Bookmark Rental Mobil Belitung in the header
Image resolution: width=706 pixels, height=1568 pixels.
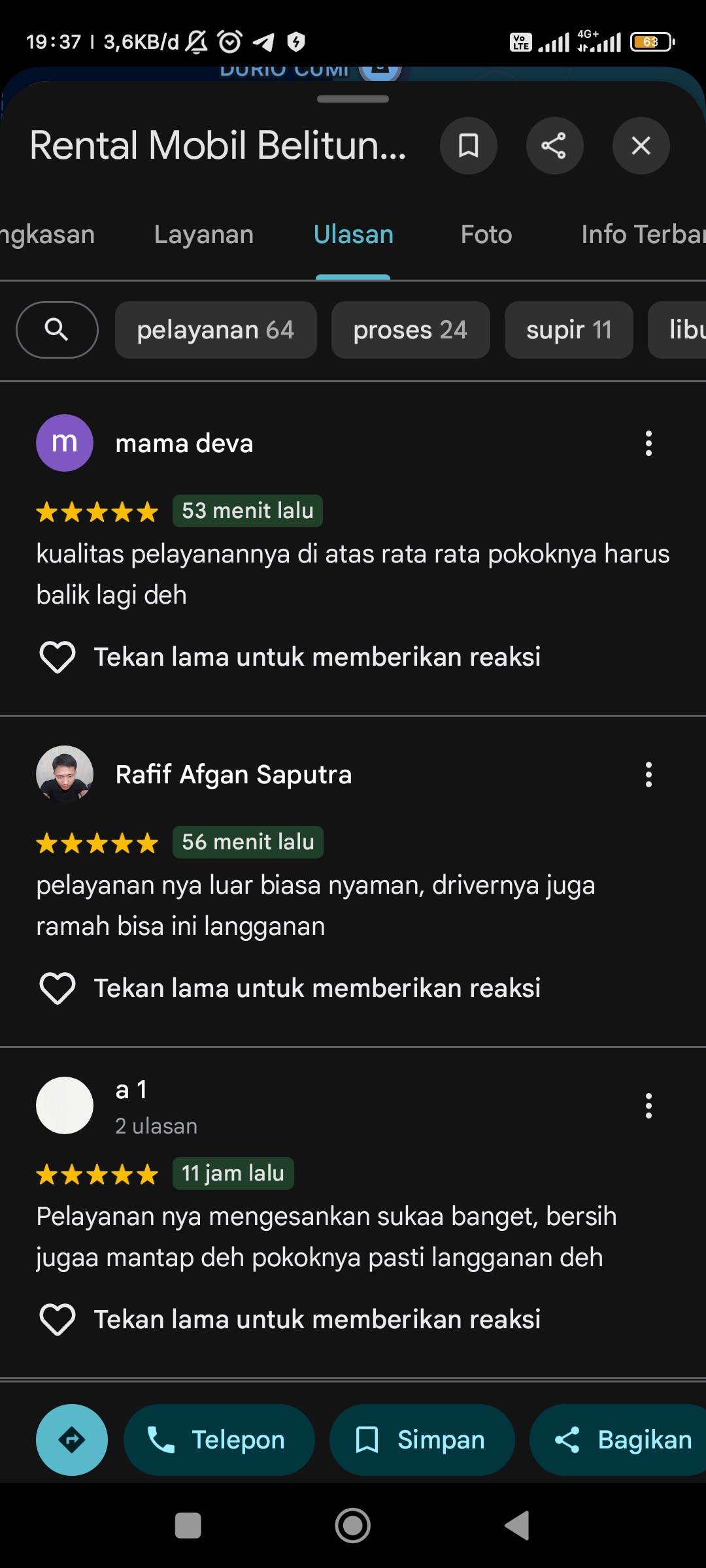coord(468,146)
